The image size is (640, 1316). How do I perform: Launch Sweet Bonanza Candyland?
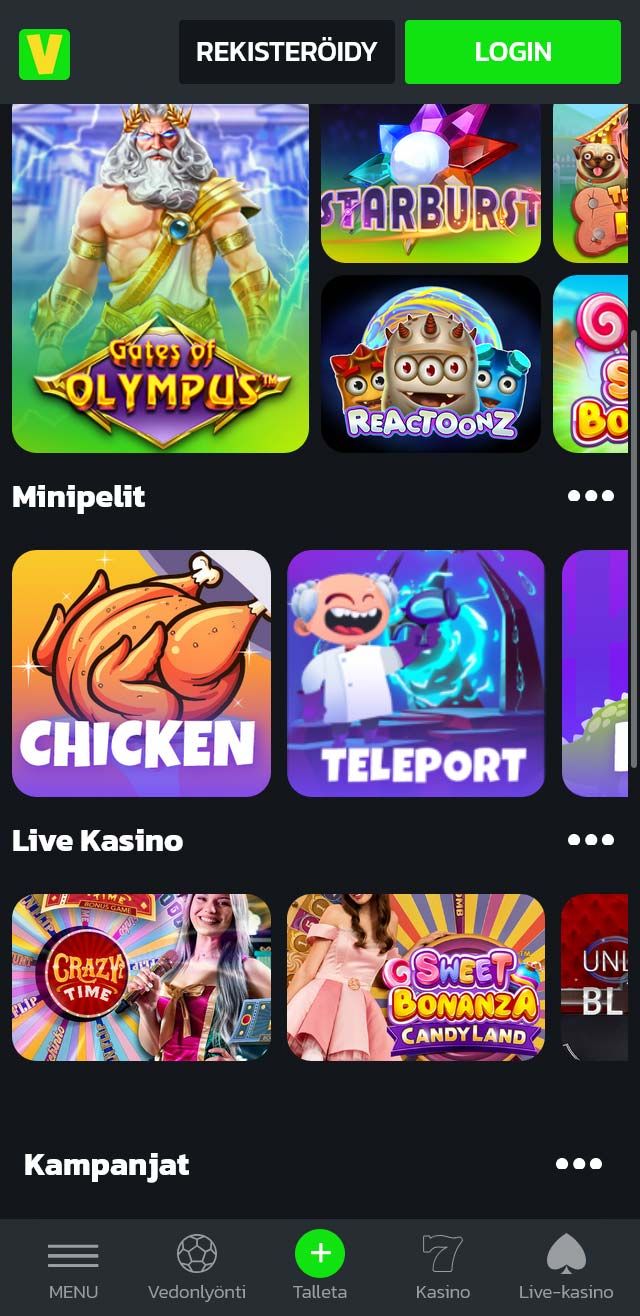point(416,977)
